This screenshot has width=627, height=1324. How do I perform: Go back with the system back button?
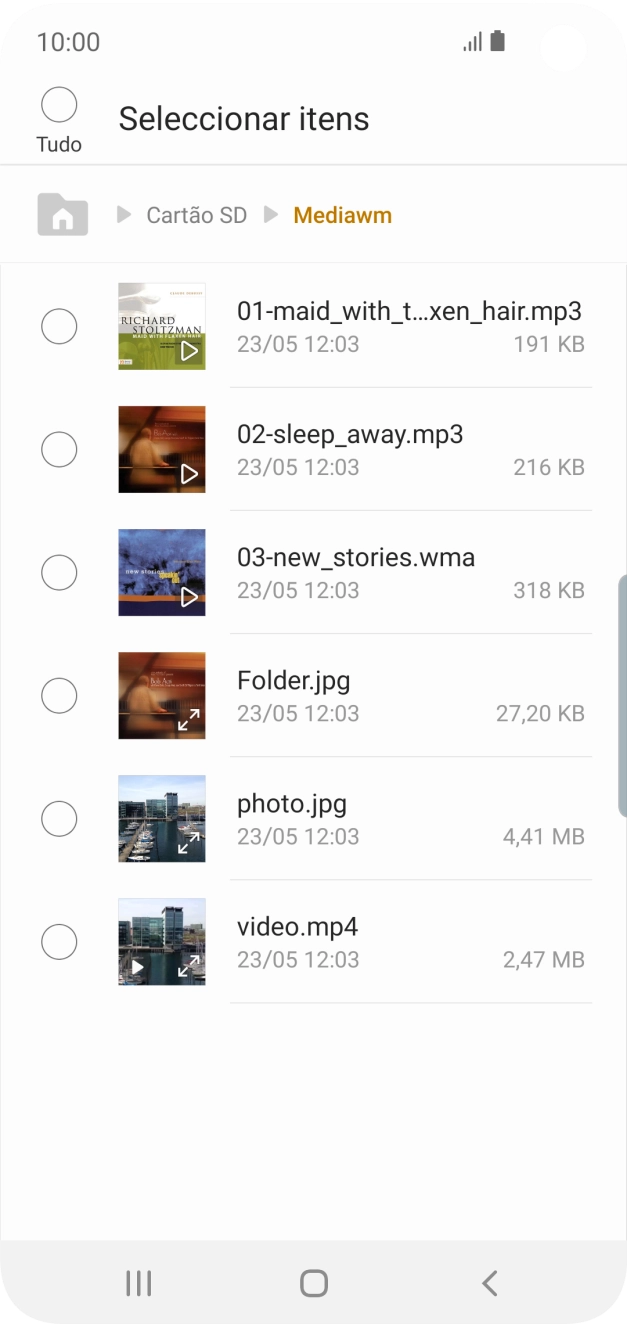489,1283
